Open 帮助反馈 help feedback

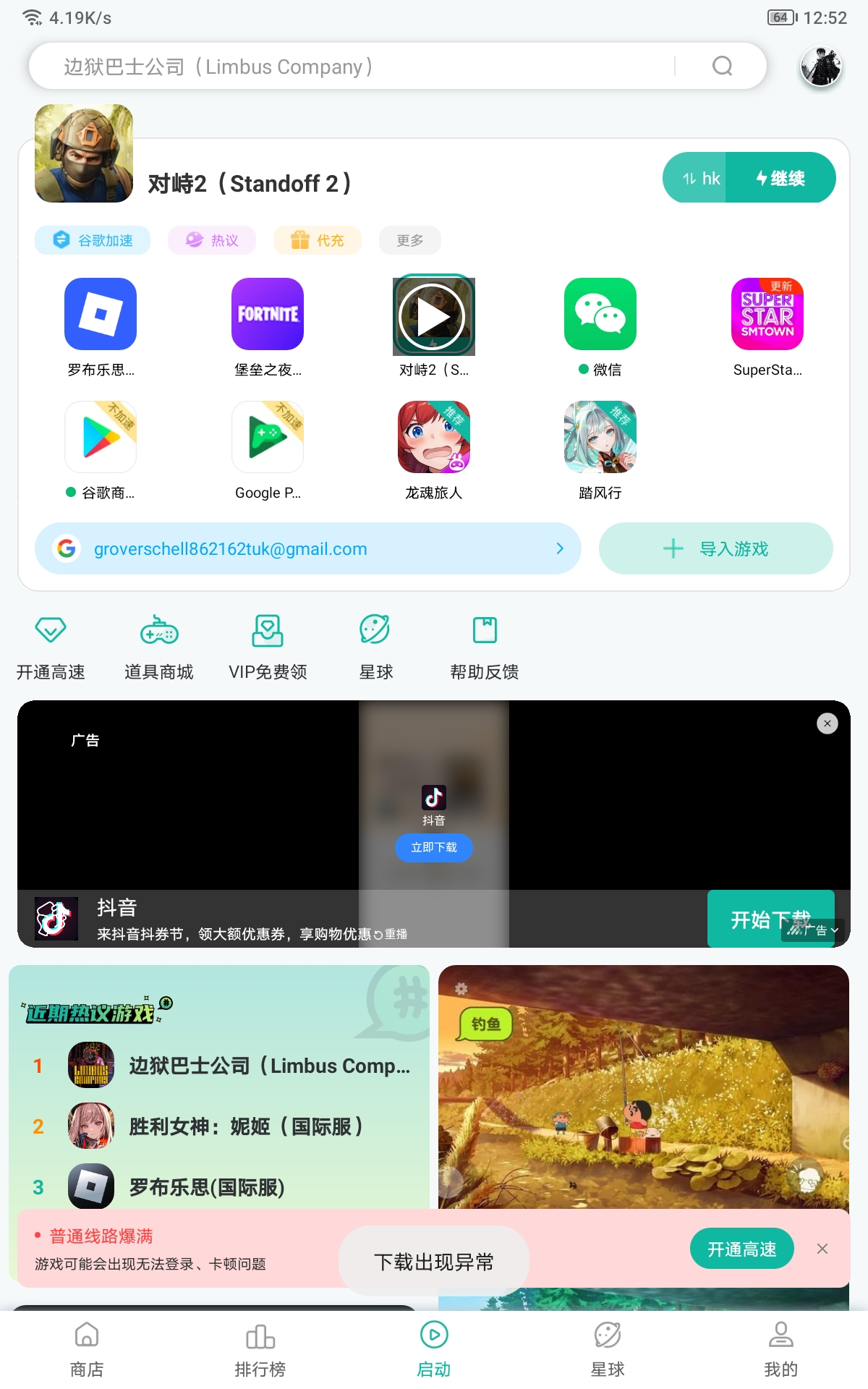485,646
